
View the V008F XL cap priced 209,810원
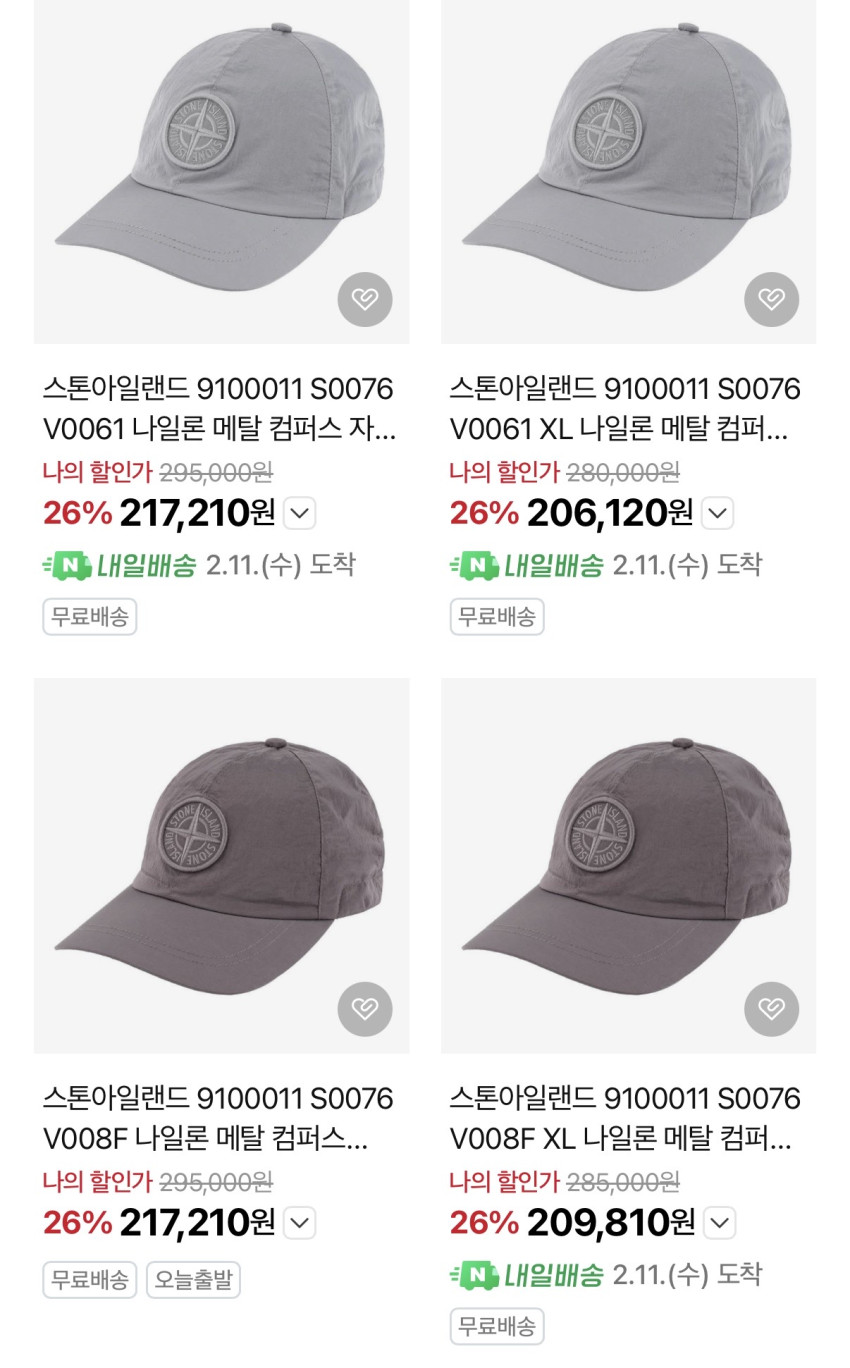click(x=628, y=865)
